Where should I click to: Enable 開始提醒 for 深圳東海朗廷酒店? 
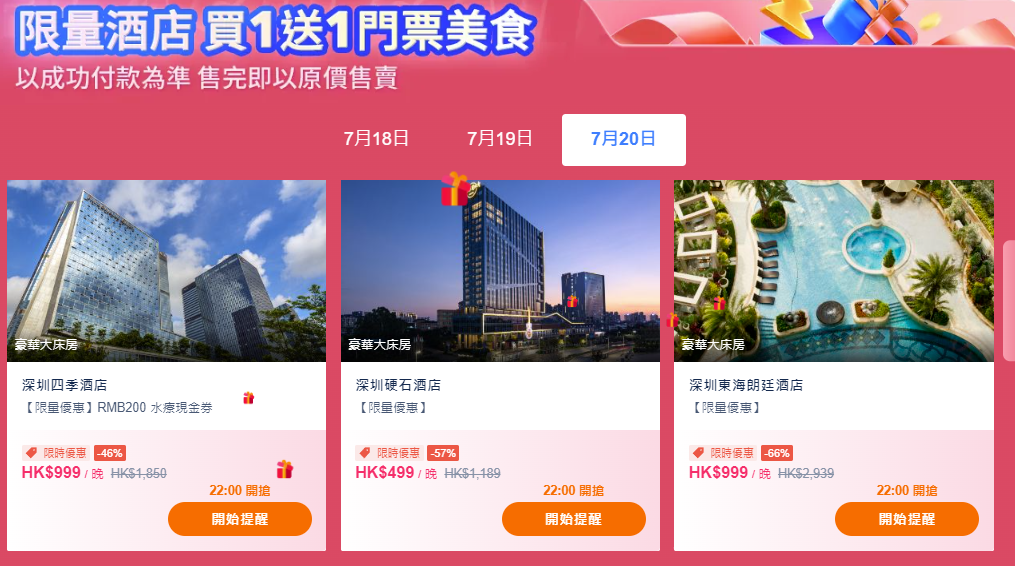coord(906,519)
